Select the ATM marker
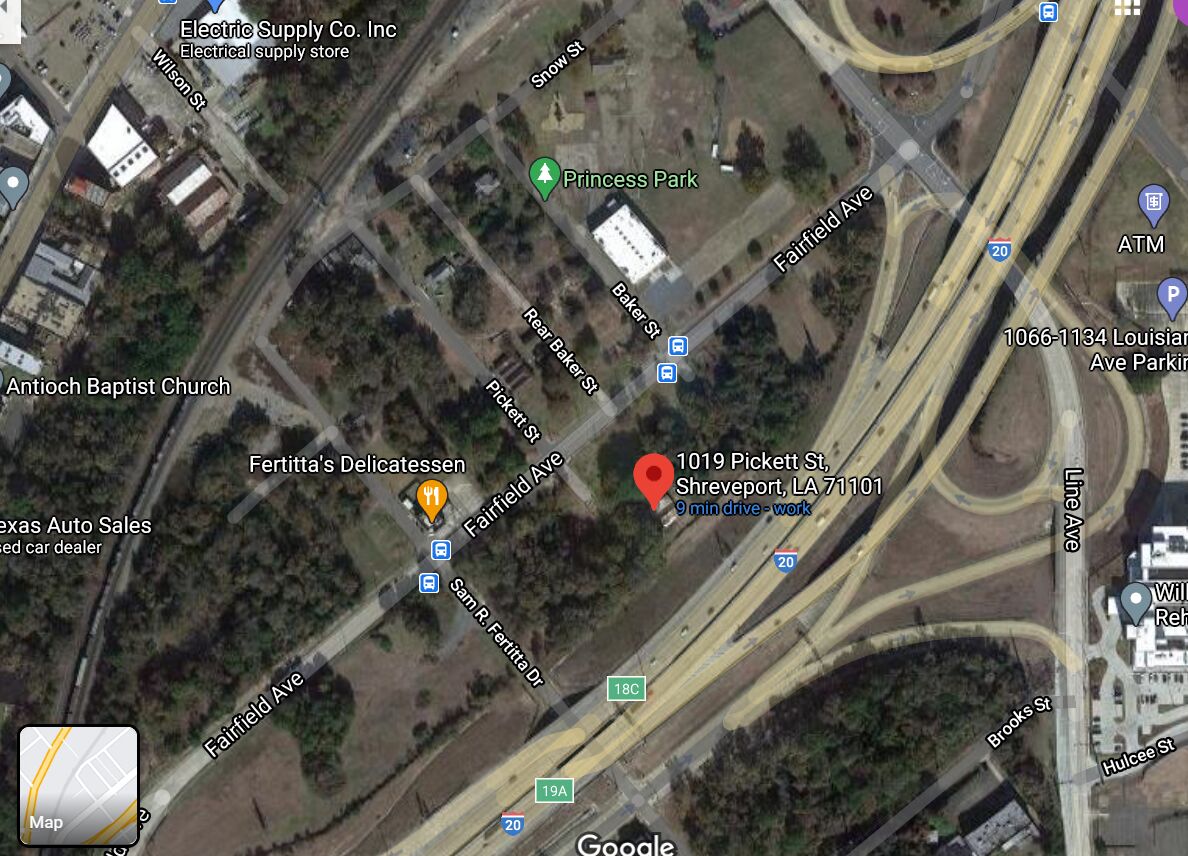 1153,206
